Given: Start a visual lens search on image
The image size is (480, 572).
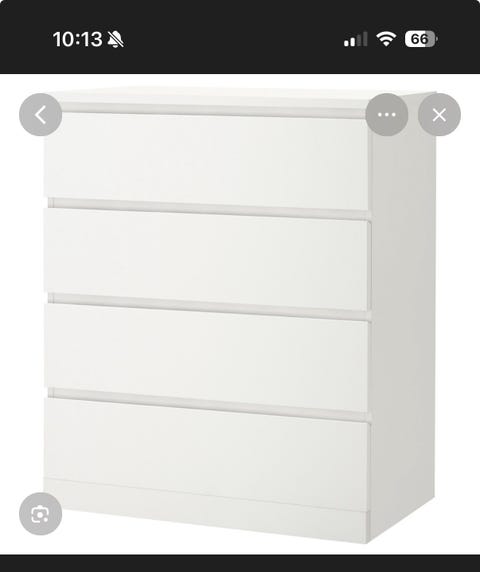Looking at the screenshot, I should tap(40, 514).
